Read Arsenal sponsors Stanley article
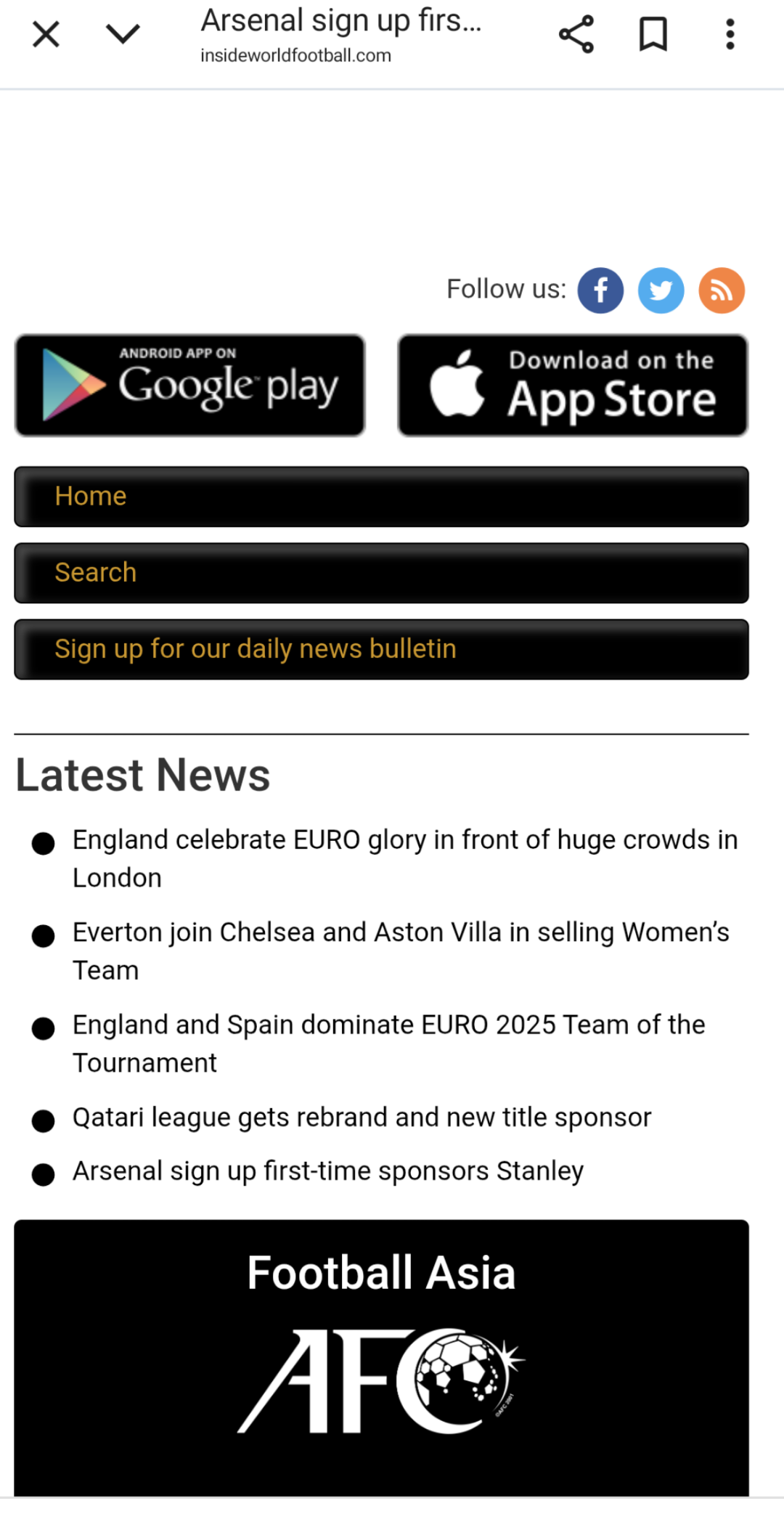This screenshot has width=784, height=1514. 327,1171
